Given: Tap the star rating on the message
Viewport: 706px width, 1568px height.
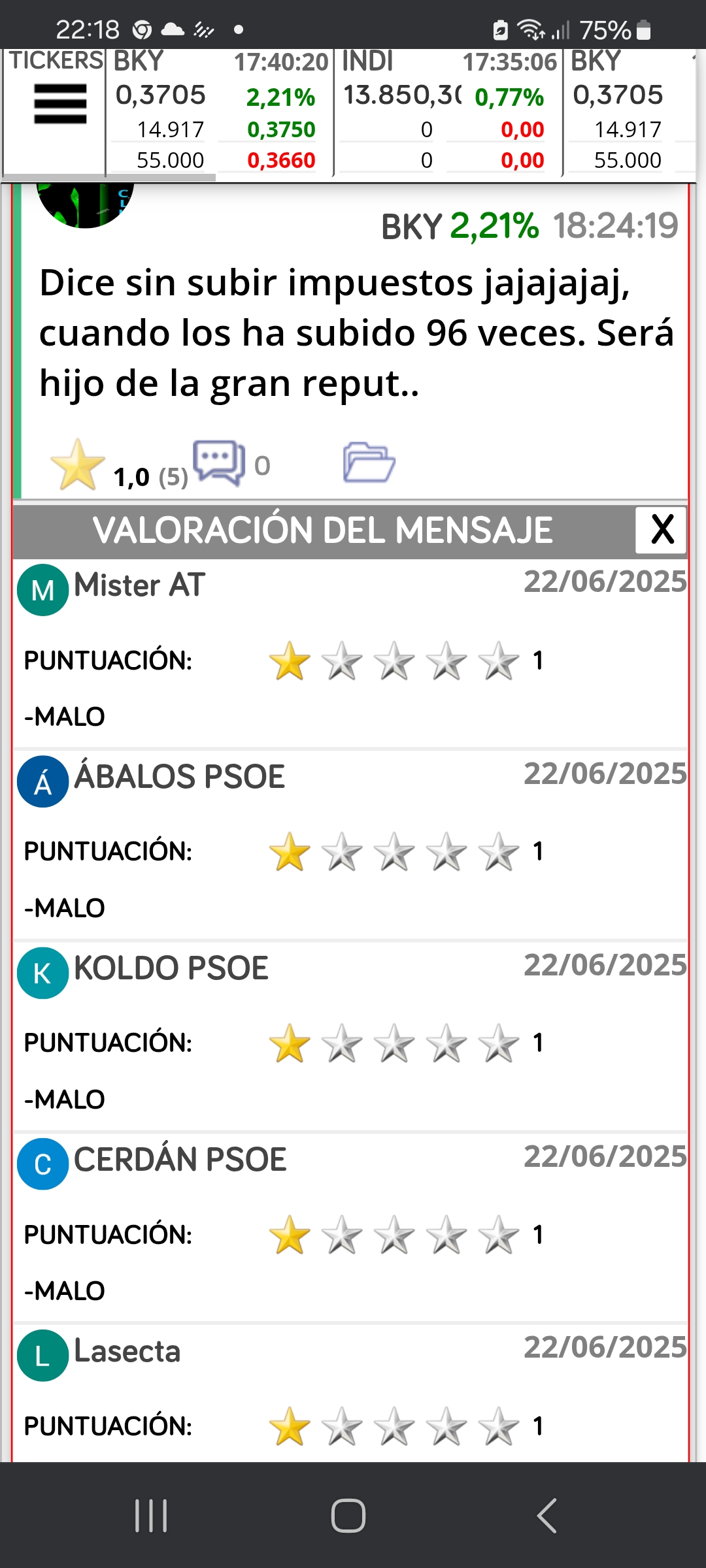Looking at the screenshot, I should pos(78,465).
